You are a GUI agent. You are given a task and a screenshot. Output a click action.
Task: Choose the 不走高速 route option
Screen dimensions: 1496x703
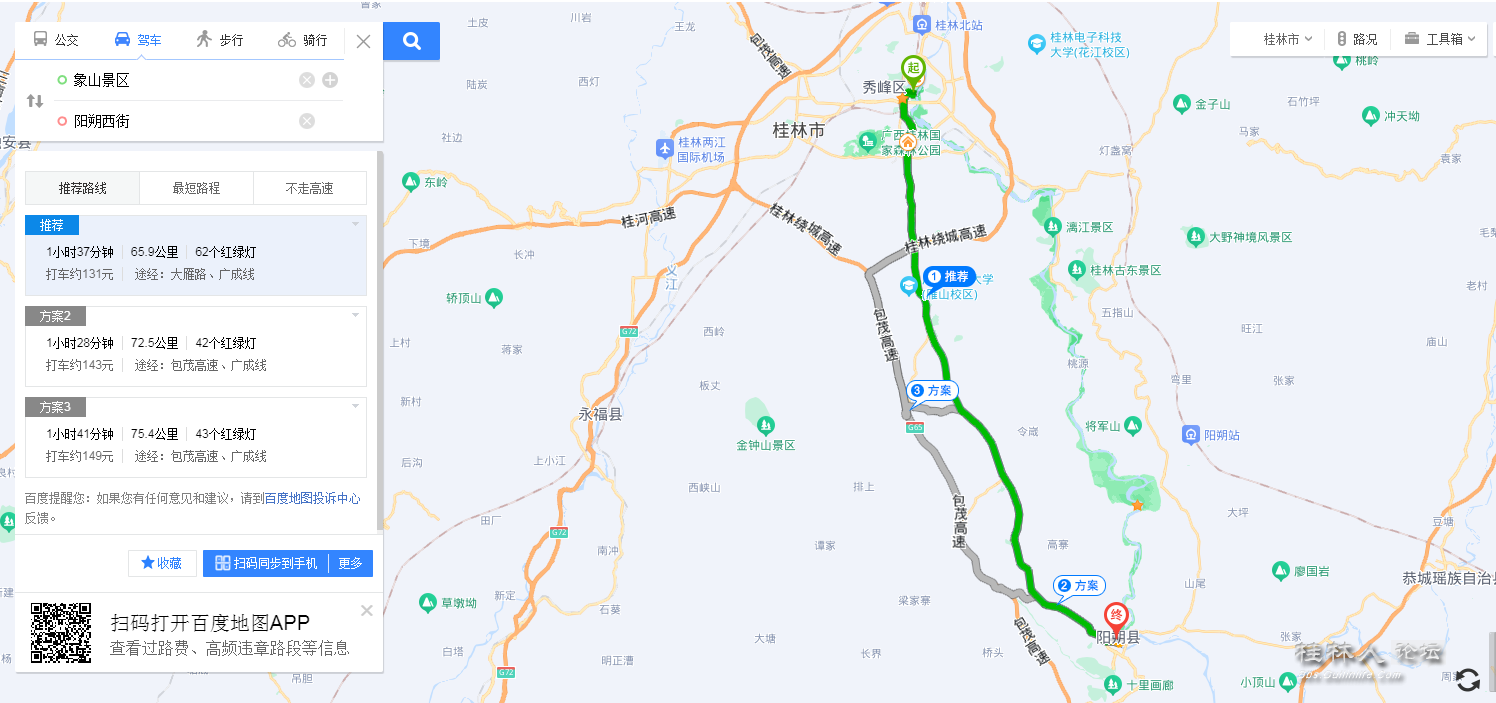[309, 188]
